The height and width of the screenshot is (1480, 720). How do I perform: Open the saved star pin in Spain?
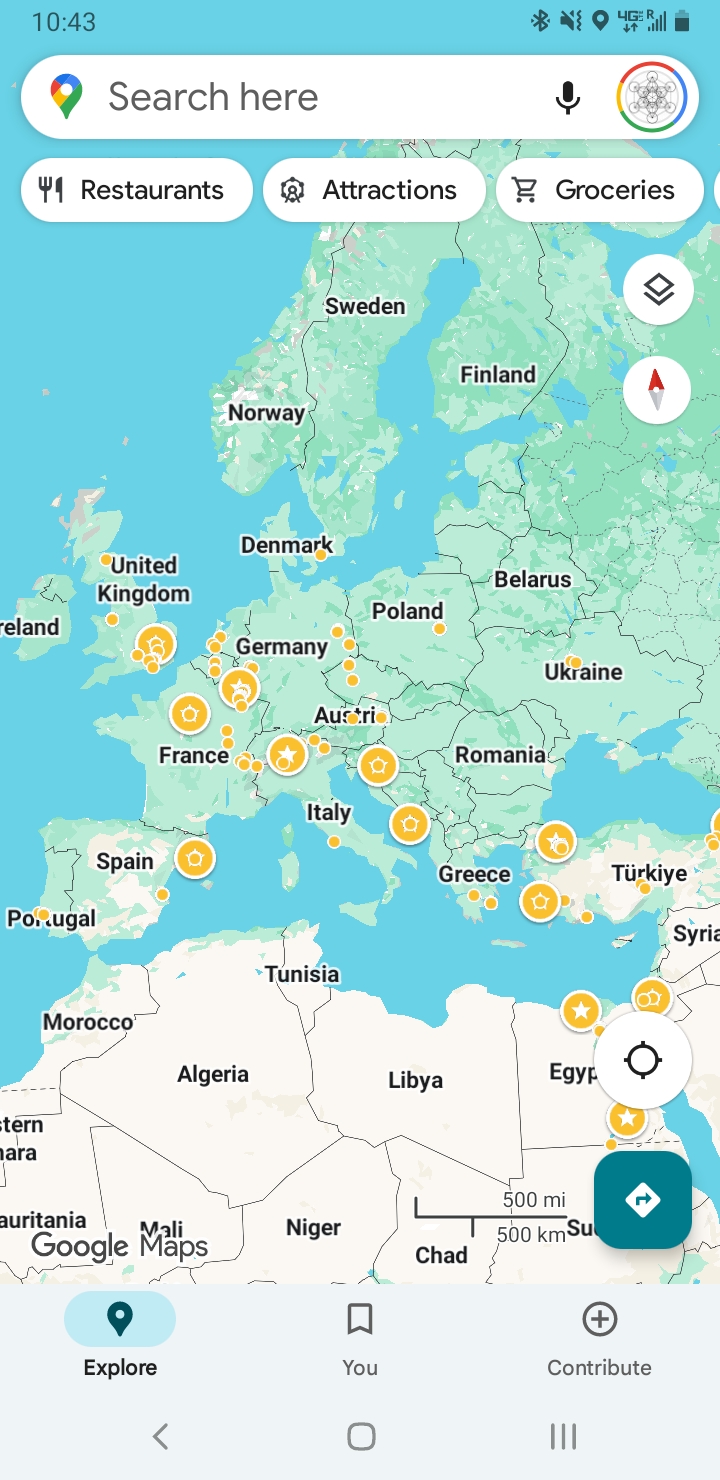[x=195, y=858]
